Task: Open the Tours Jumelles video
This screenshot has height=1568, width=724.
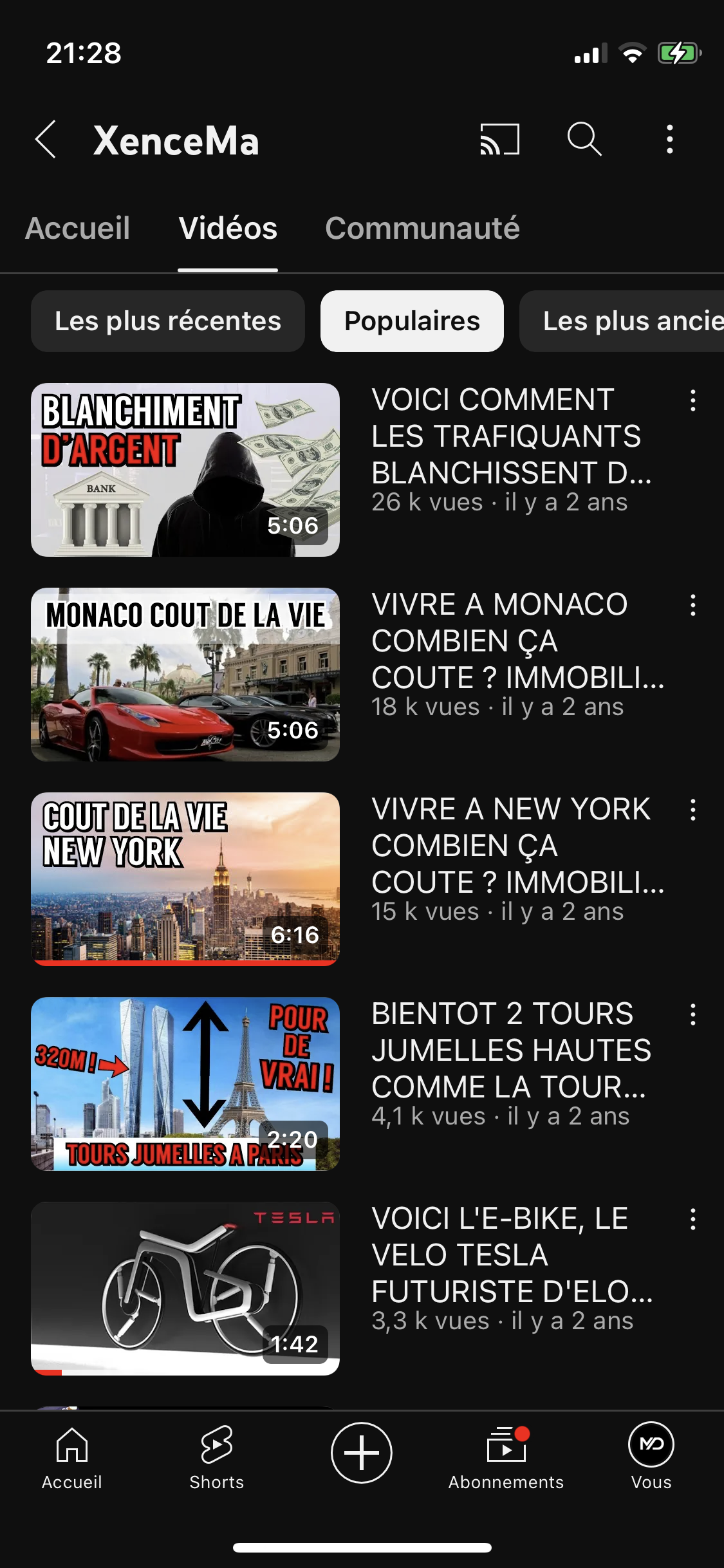Action: tap(185, 1084)
